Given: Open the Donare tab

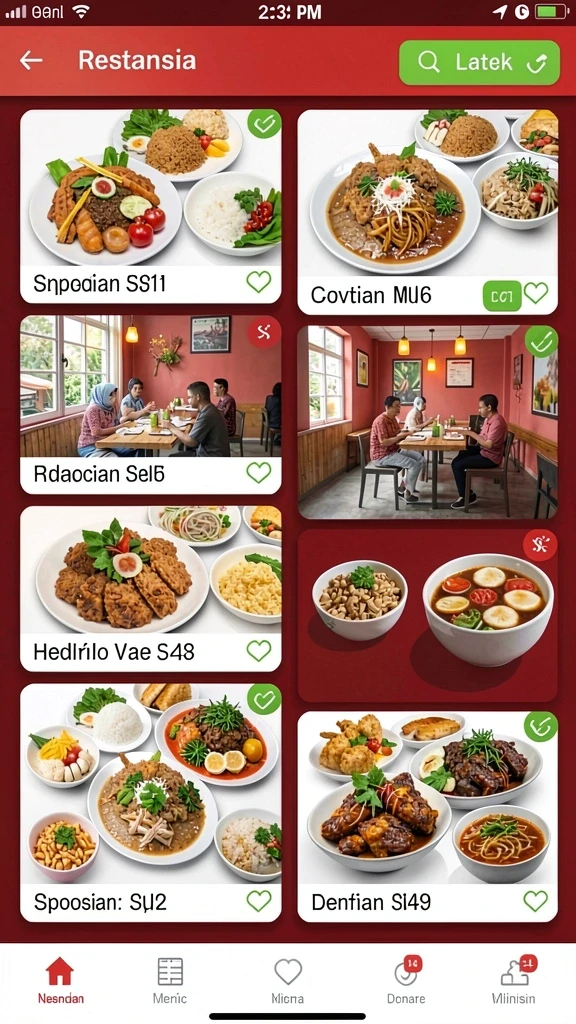Looking at the screenshot, I should click(406, 980).
